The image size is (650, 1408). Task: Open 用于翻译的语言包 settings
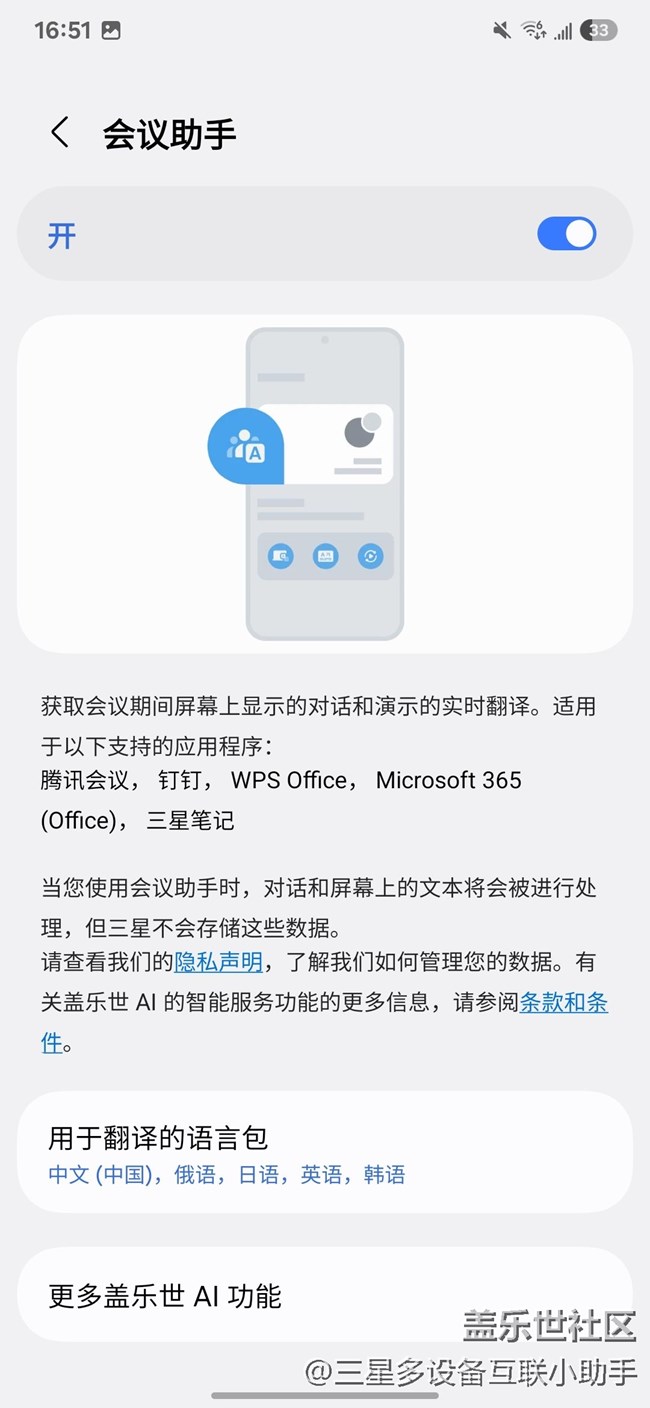click(x=324, y=1154)
